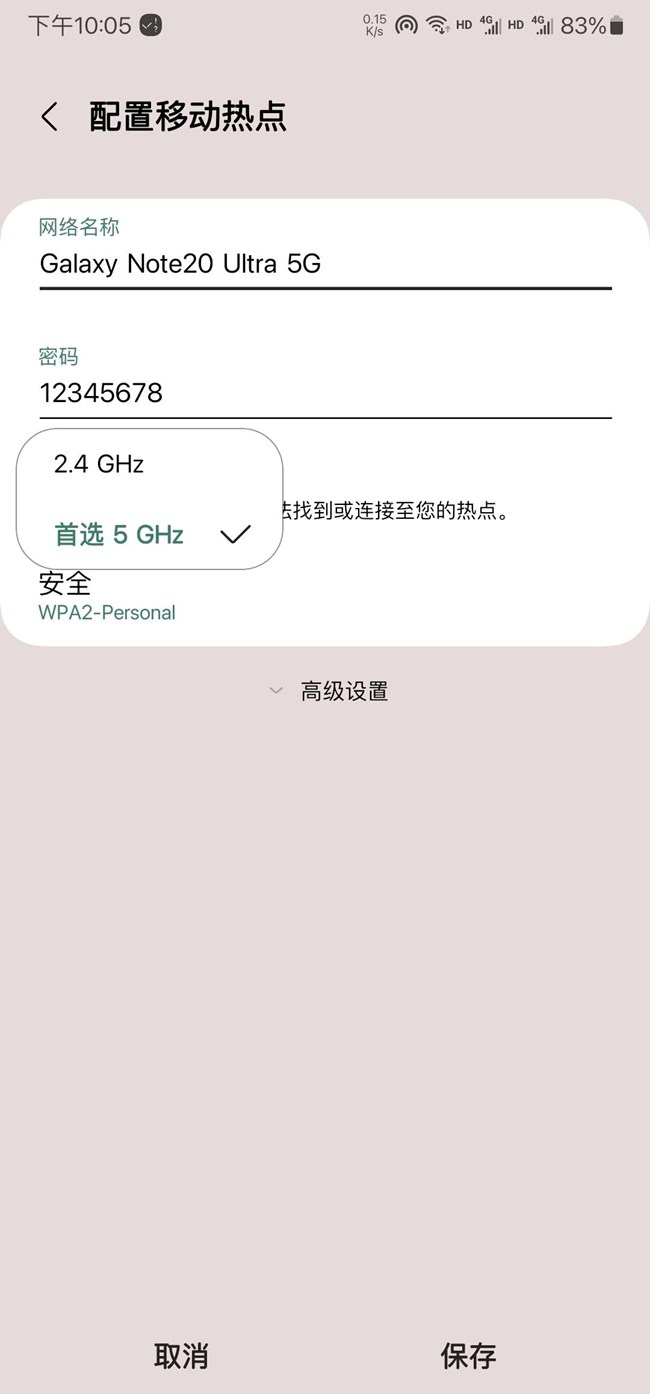Select the 2.4 GHz band option
This screenshot has height=1394, width=650.
[100, 464]
